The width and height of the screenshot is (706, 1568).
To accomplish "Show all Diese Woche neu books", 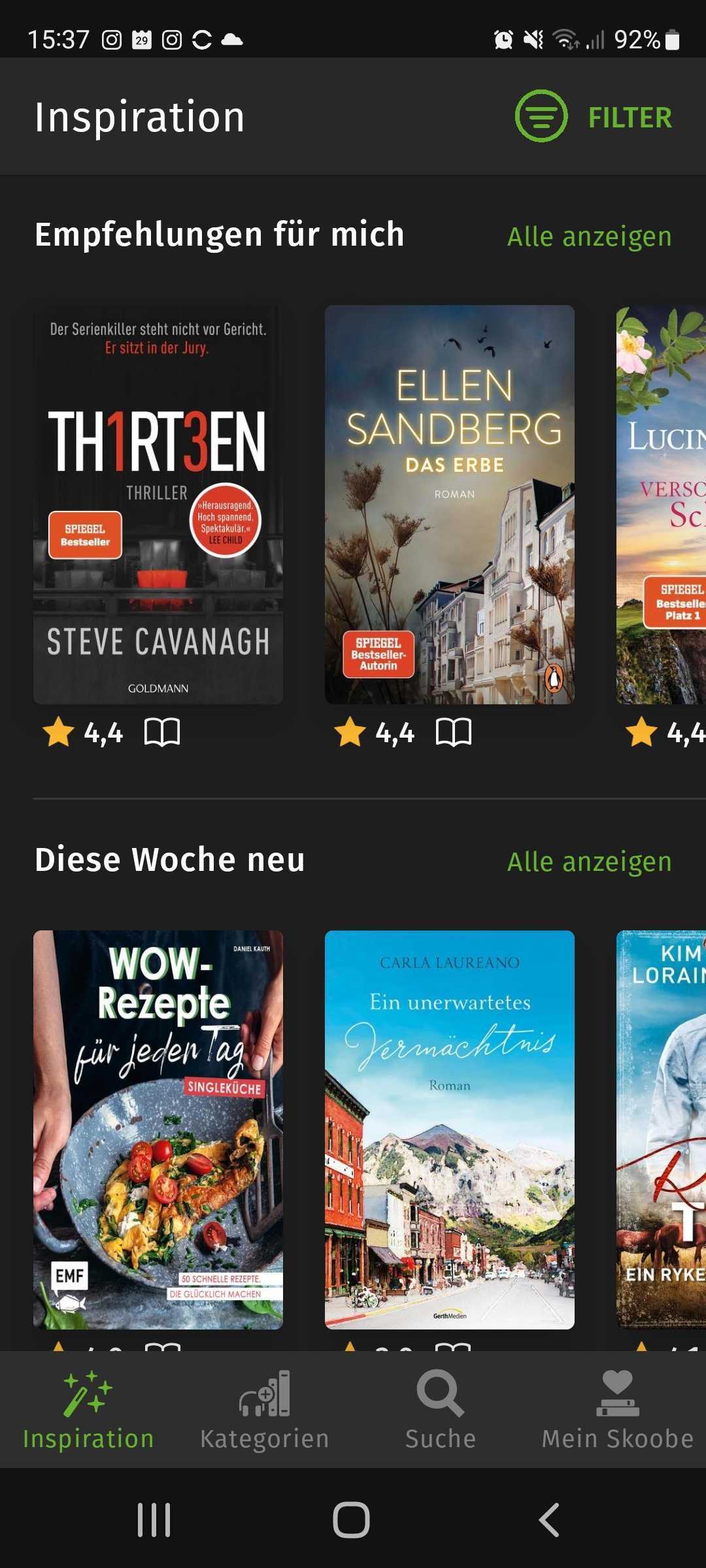I will coord(589,862).
